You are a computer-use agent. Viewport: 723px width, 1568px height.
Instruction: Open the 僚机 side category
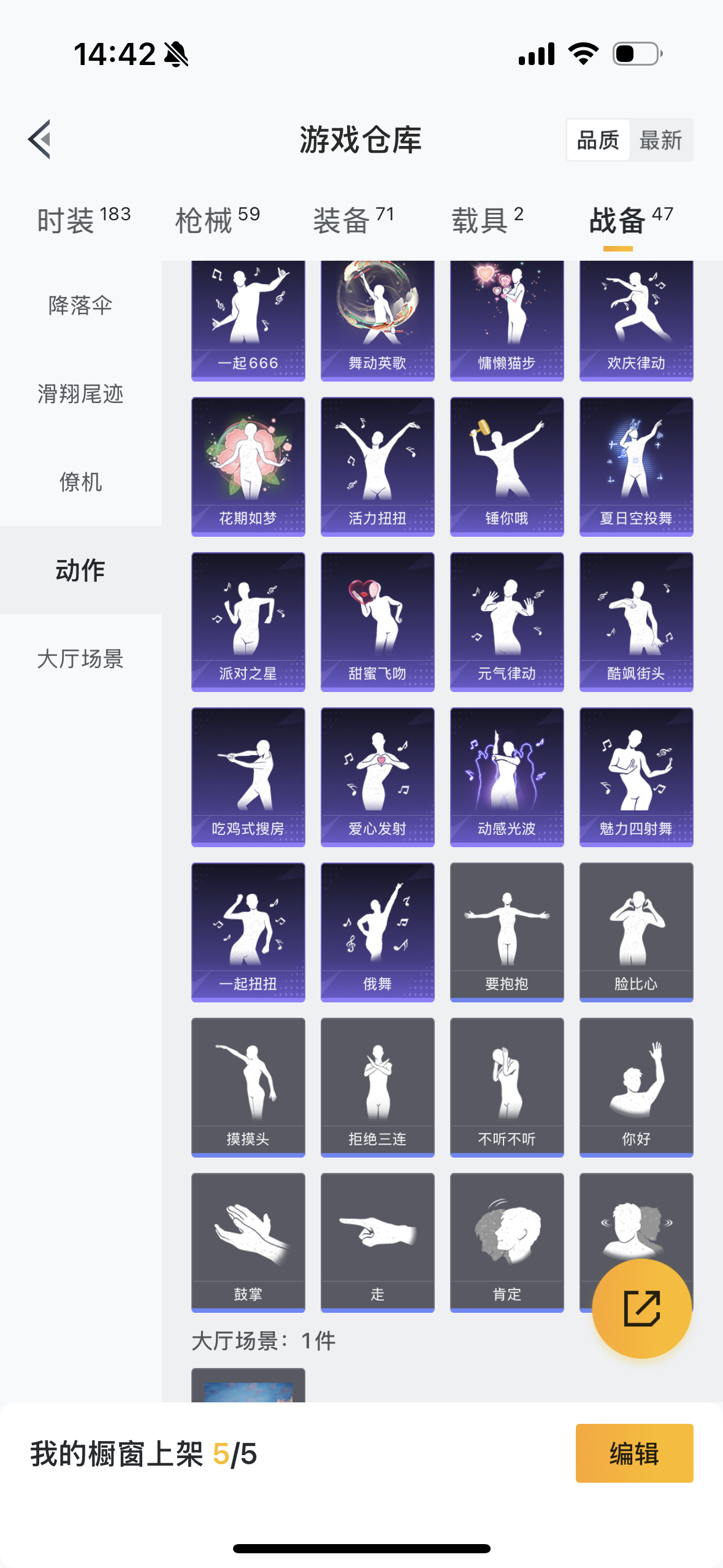pos(80,482)
